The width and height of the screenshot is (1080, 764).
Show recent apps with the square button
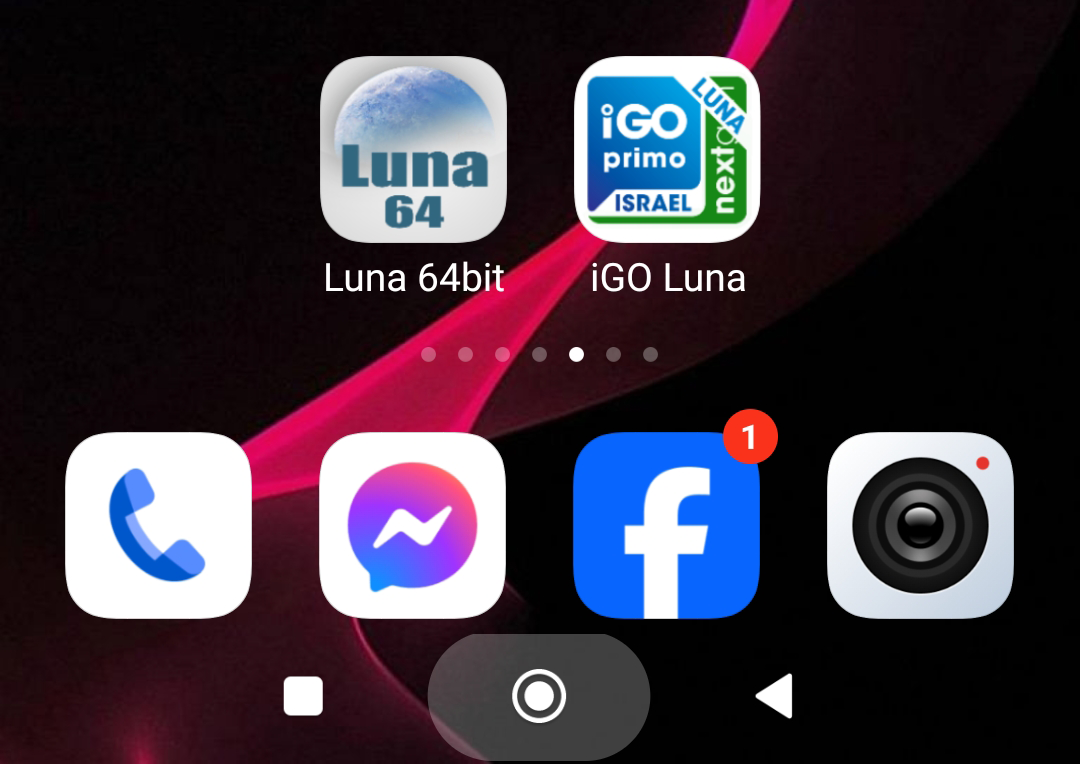pyautogui.click(x=303, y=696)
